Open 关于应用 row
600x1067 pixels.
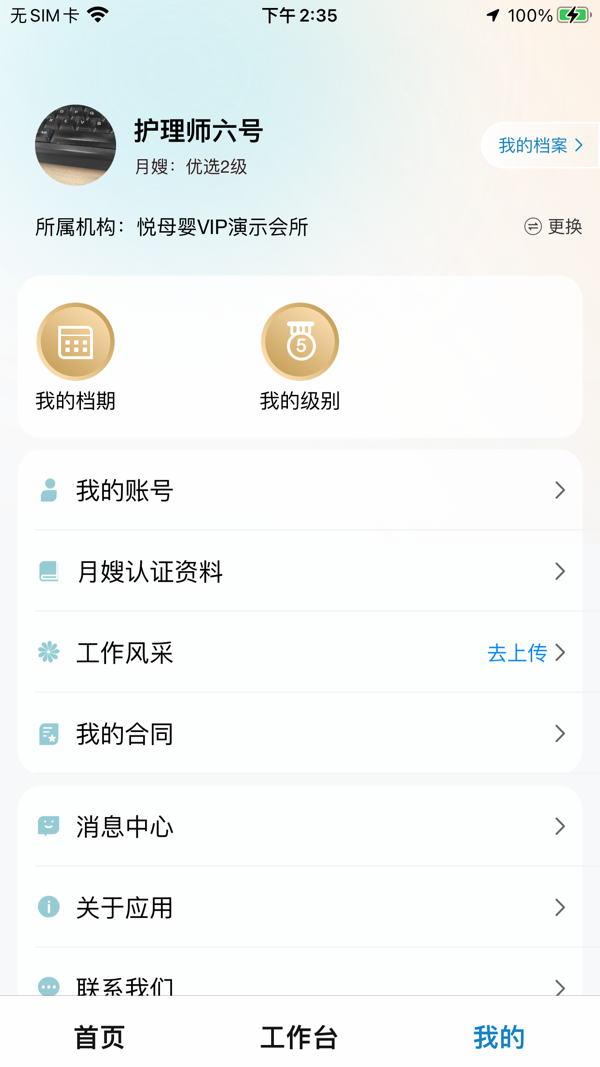tap(300, 908)
